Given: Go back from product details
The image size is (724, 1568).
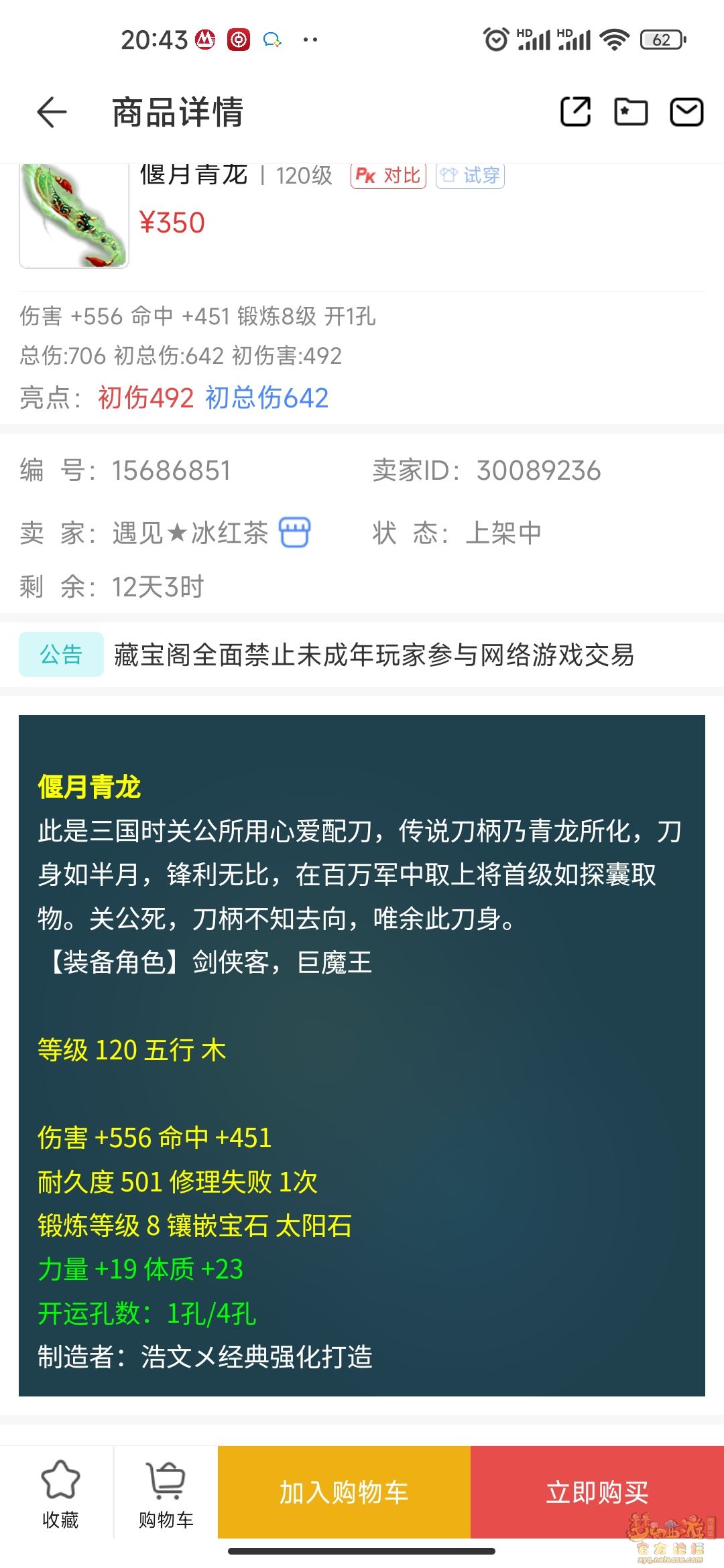Looking at the screenshot, I should [52, 112].
